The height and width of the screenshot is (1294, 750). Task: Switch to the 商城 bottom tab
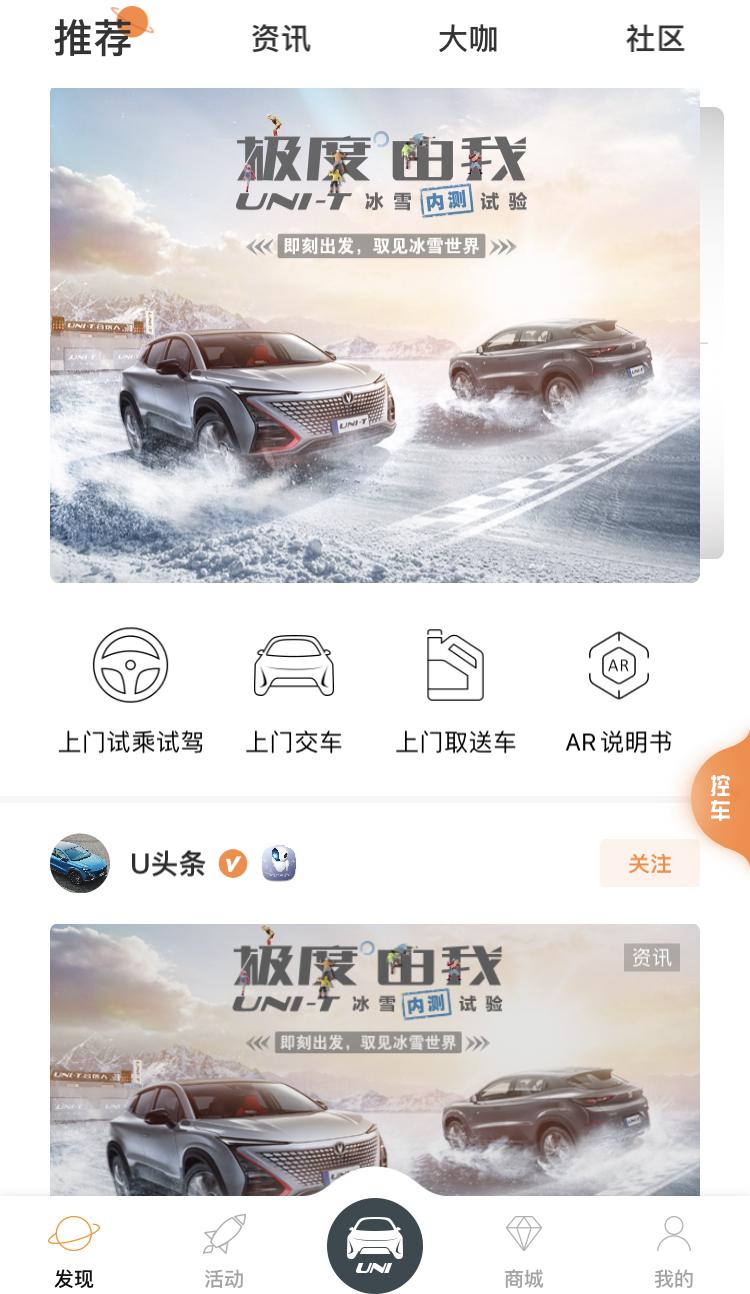tap(523, 1250)
